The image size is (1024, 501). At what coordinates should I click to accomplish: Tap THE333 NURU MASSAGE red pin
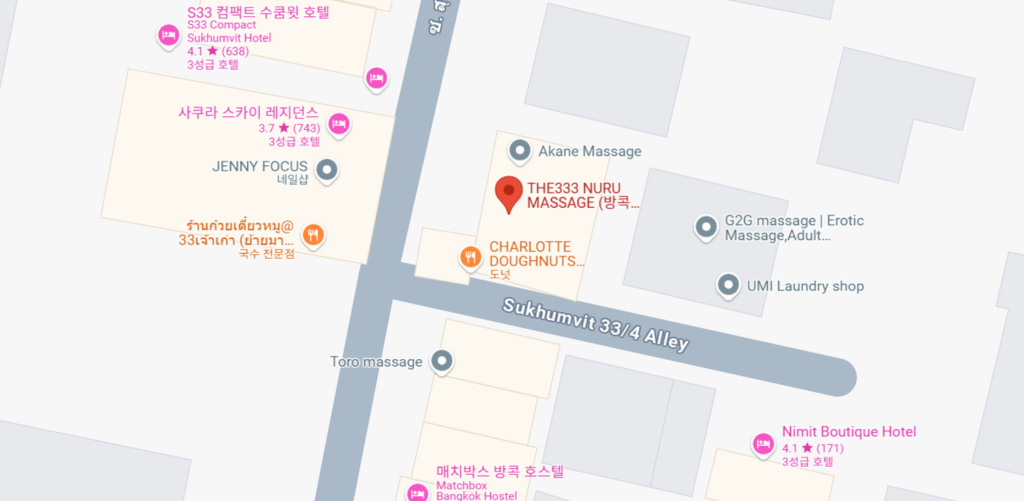coord(509,193)
